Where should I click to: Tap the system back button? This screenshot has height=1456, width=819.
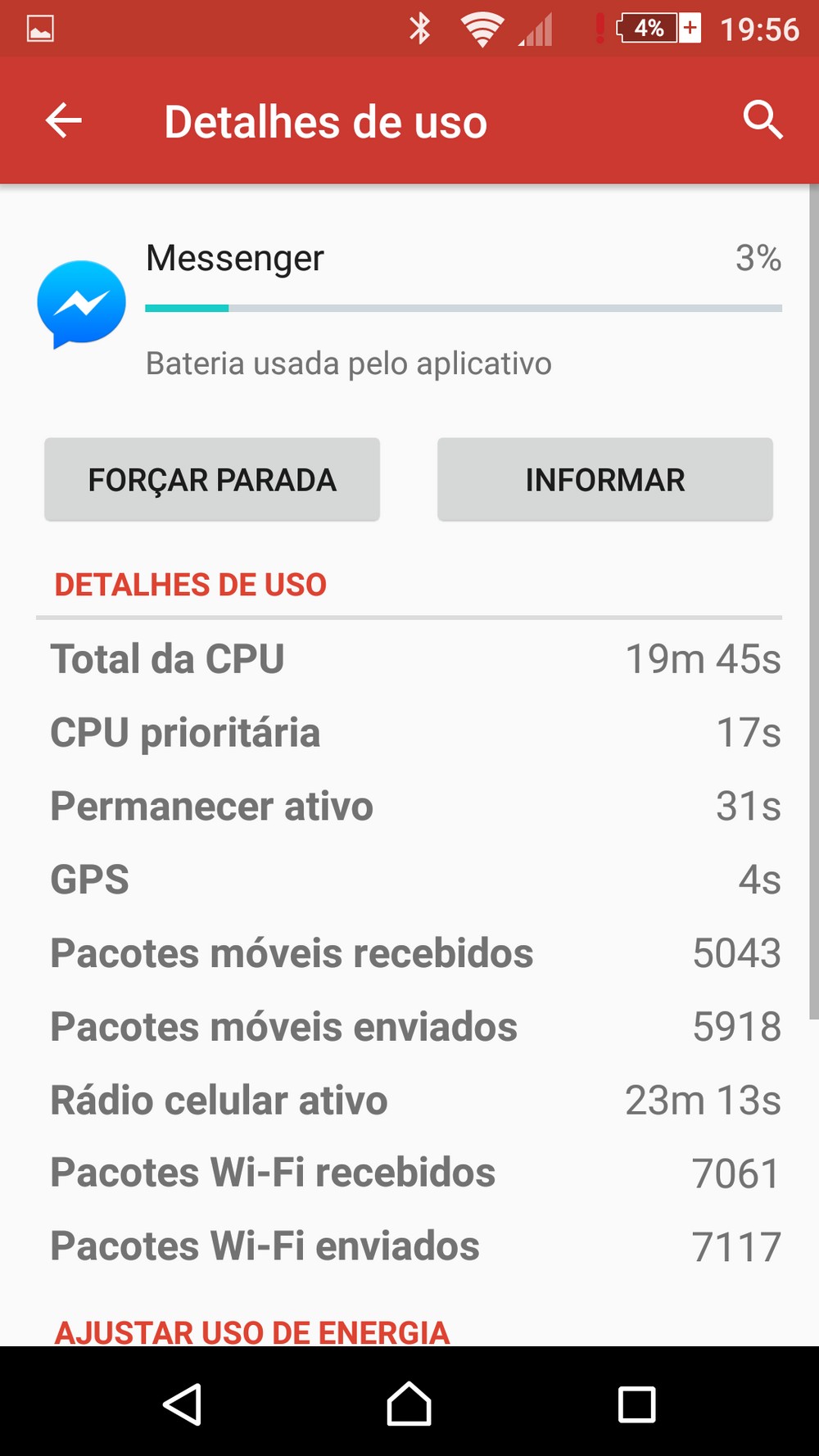pos(183,1404)
